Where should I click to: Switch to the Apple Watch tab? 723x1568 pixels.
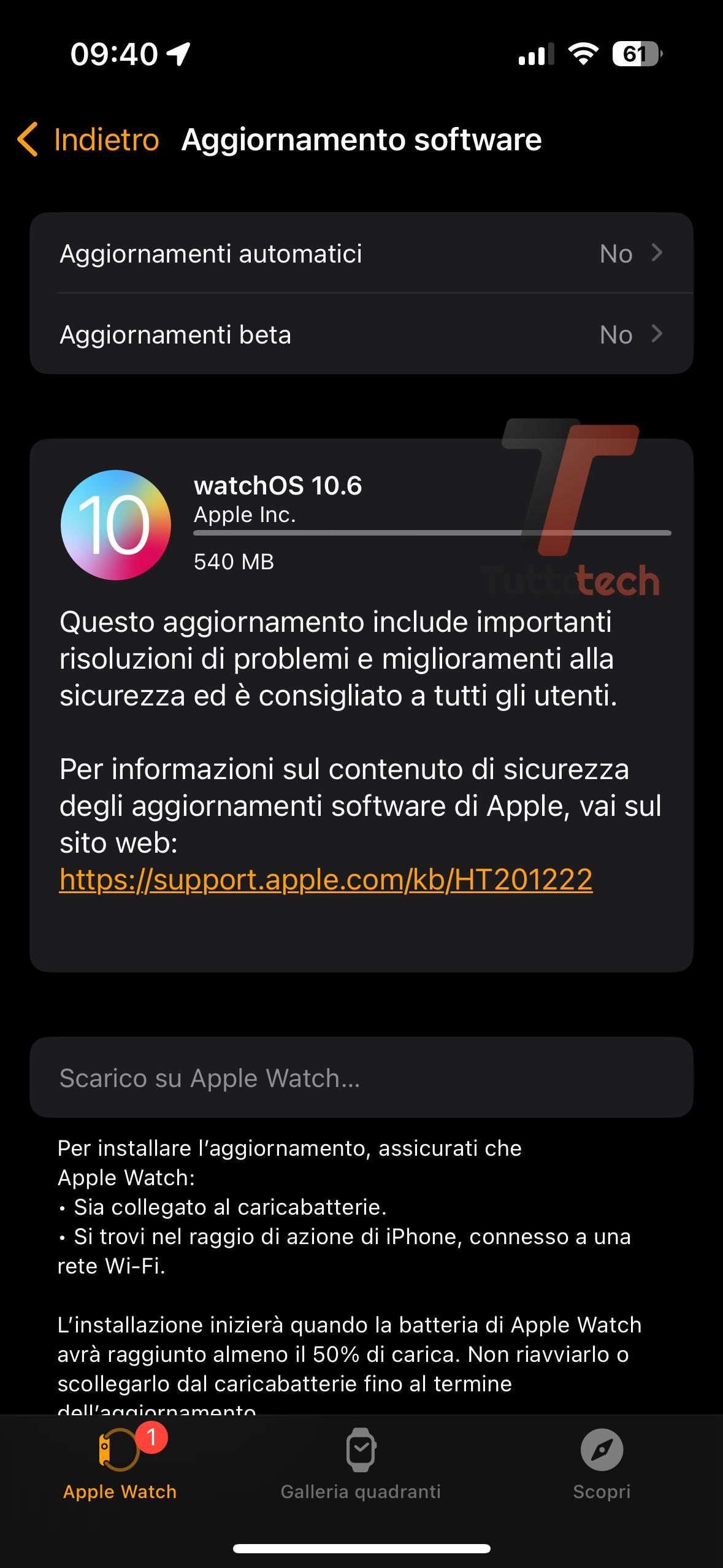120,1464
